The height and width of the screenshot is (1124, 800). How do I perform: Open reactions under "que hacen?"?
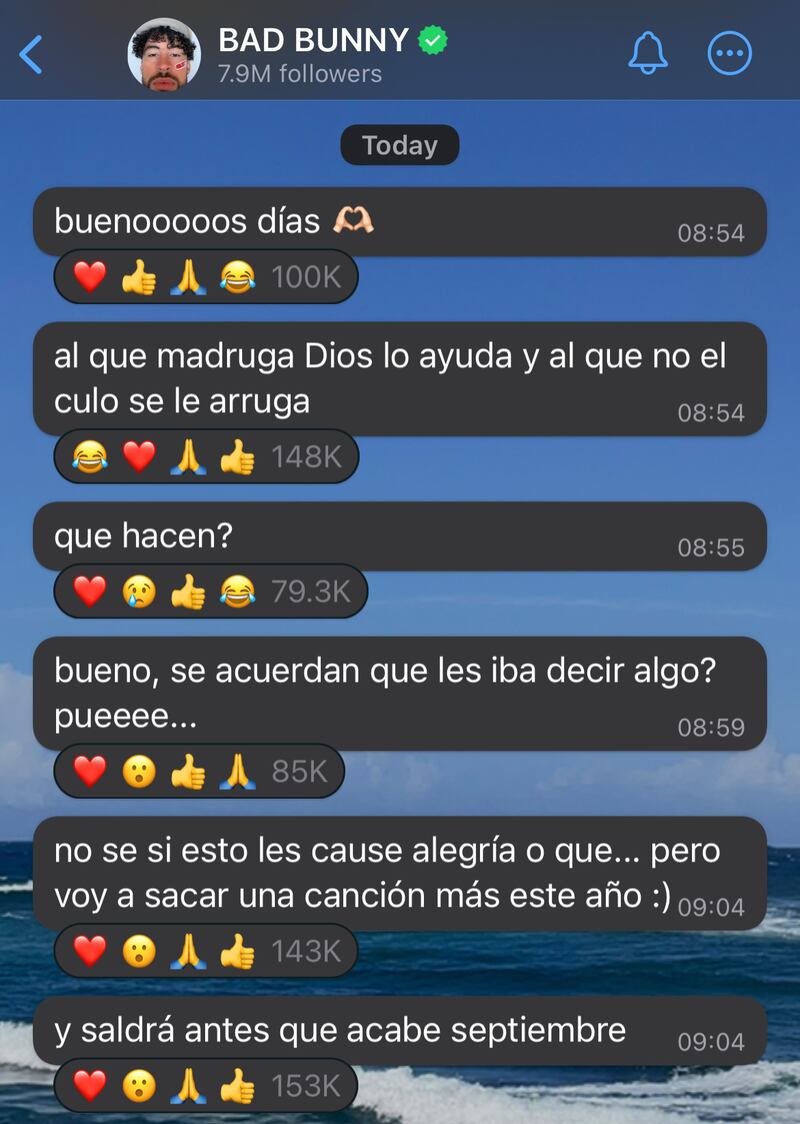(x=210, y=592)
